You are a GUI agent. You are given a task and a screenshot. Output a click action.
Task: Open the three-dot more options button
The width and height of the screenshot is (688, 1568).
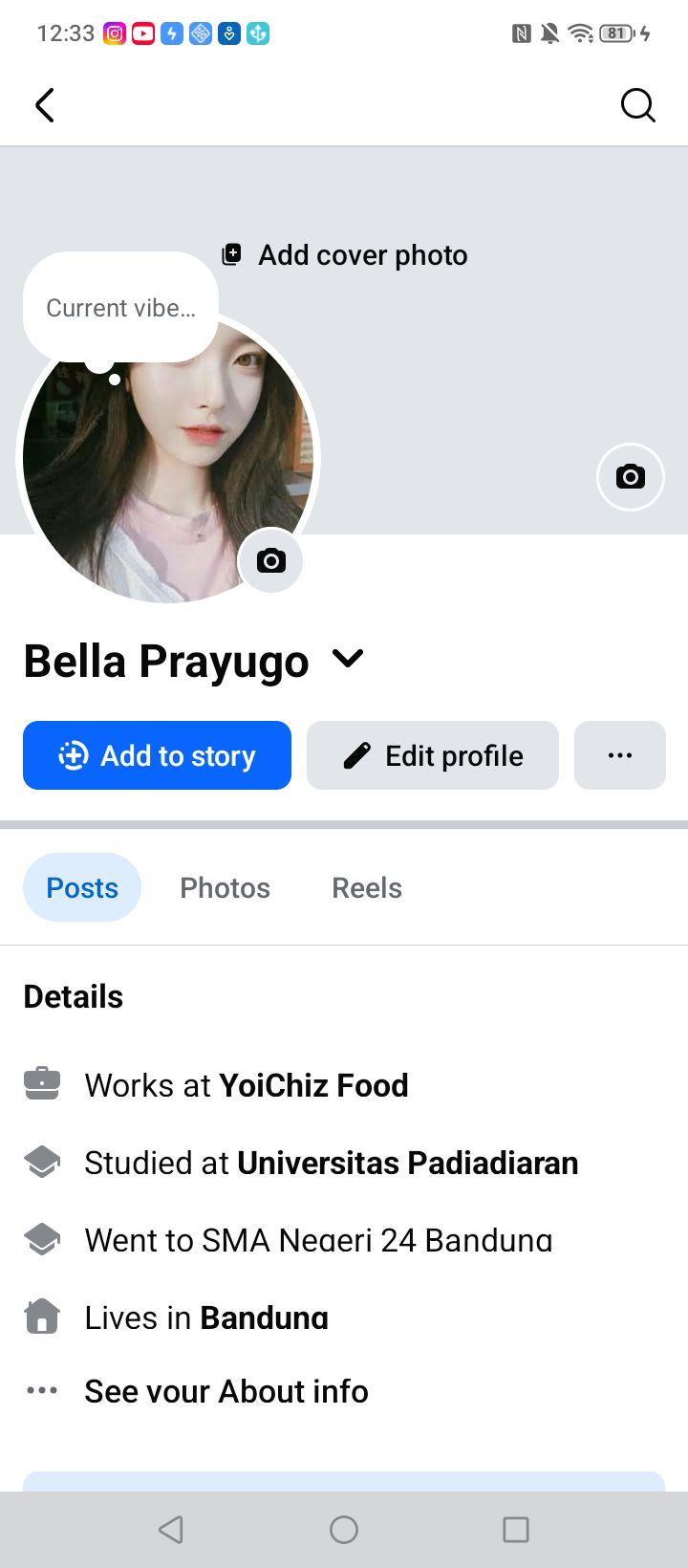pos(620,755)
